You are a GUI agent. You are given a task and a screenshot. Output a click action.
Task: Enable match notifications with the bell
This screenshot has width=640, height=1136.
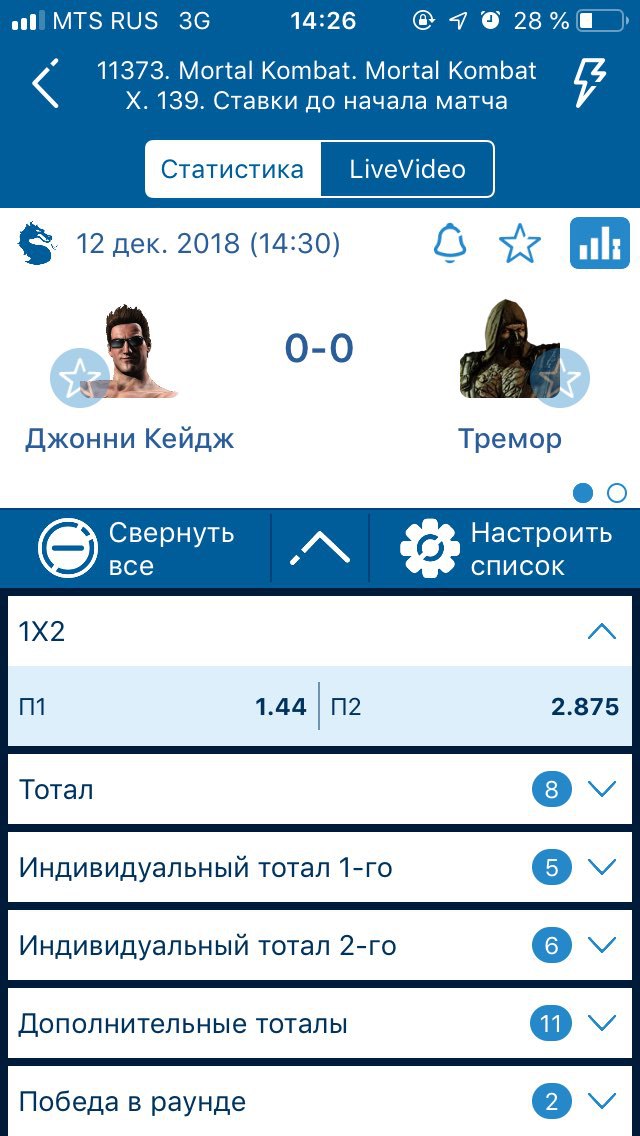click(449, 243)
